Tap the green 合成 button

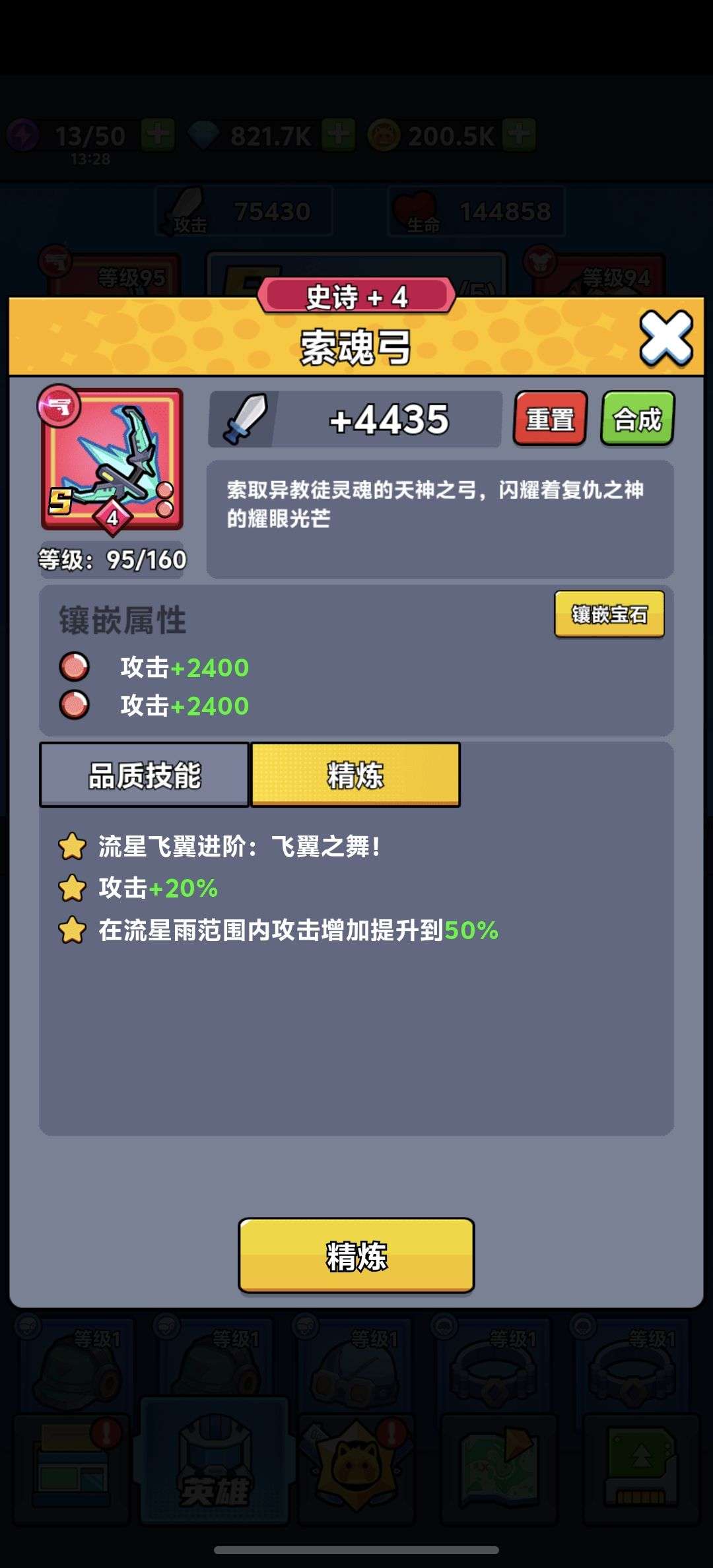coord(637,419)
